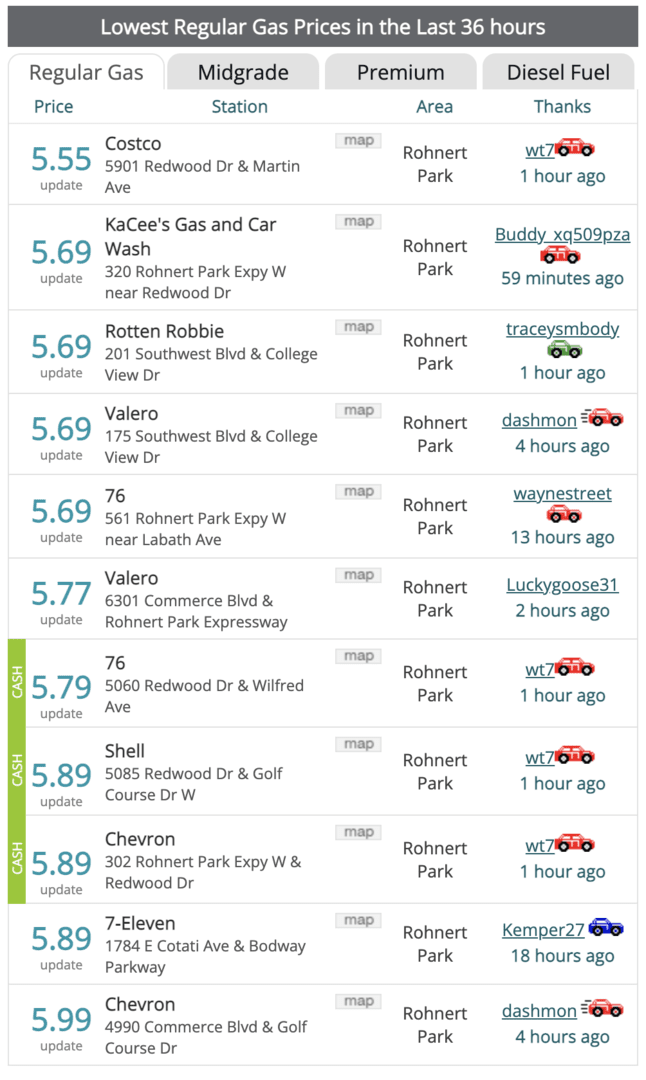View map for KaCee's Gas and Car Wash
The image size is (646, 1080).
click(x=358, y=222)
